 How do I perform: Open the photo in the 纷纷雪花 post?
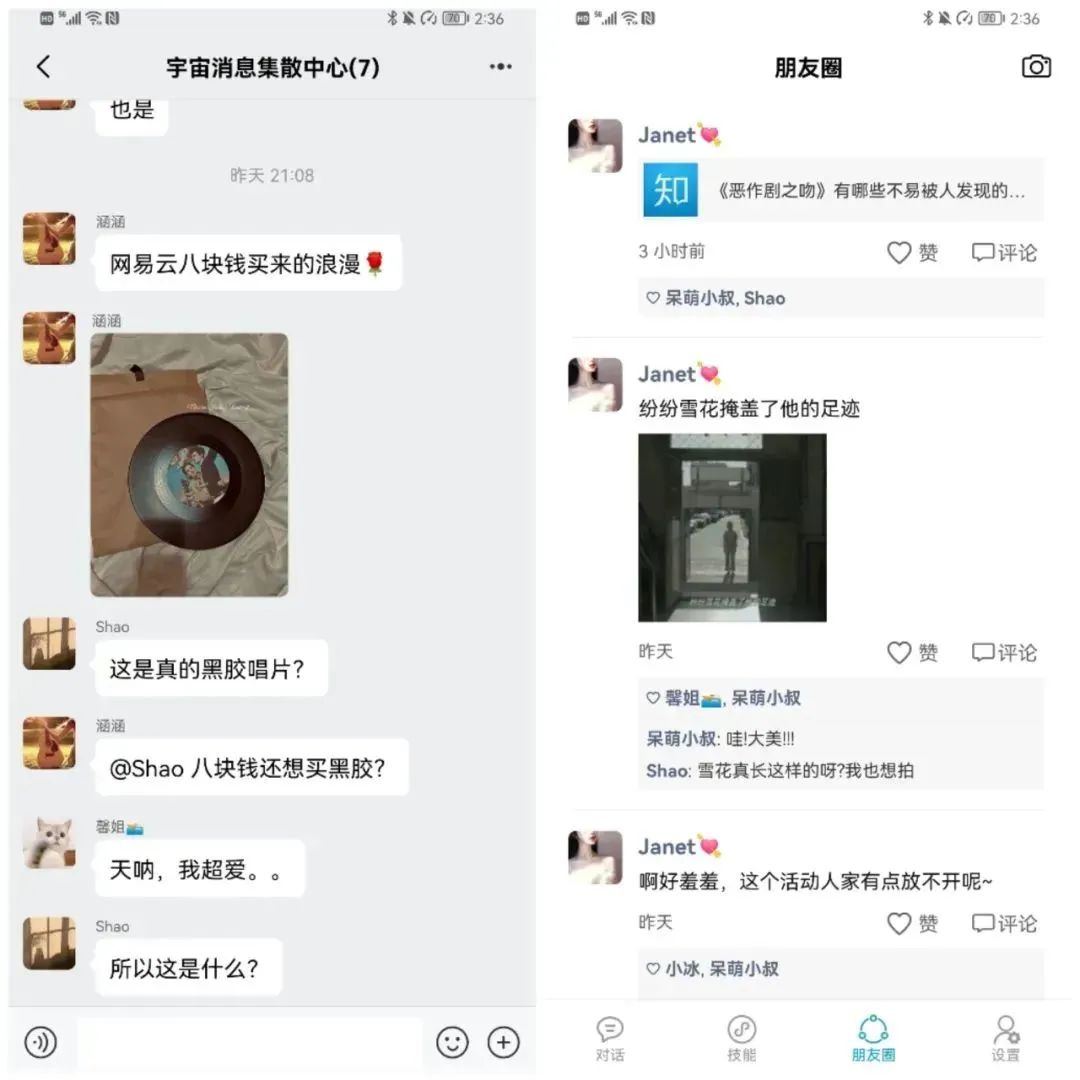pyautogui.click(x=732, y=527)
